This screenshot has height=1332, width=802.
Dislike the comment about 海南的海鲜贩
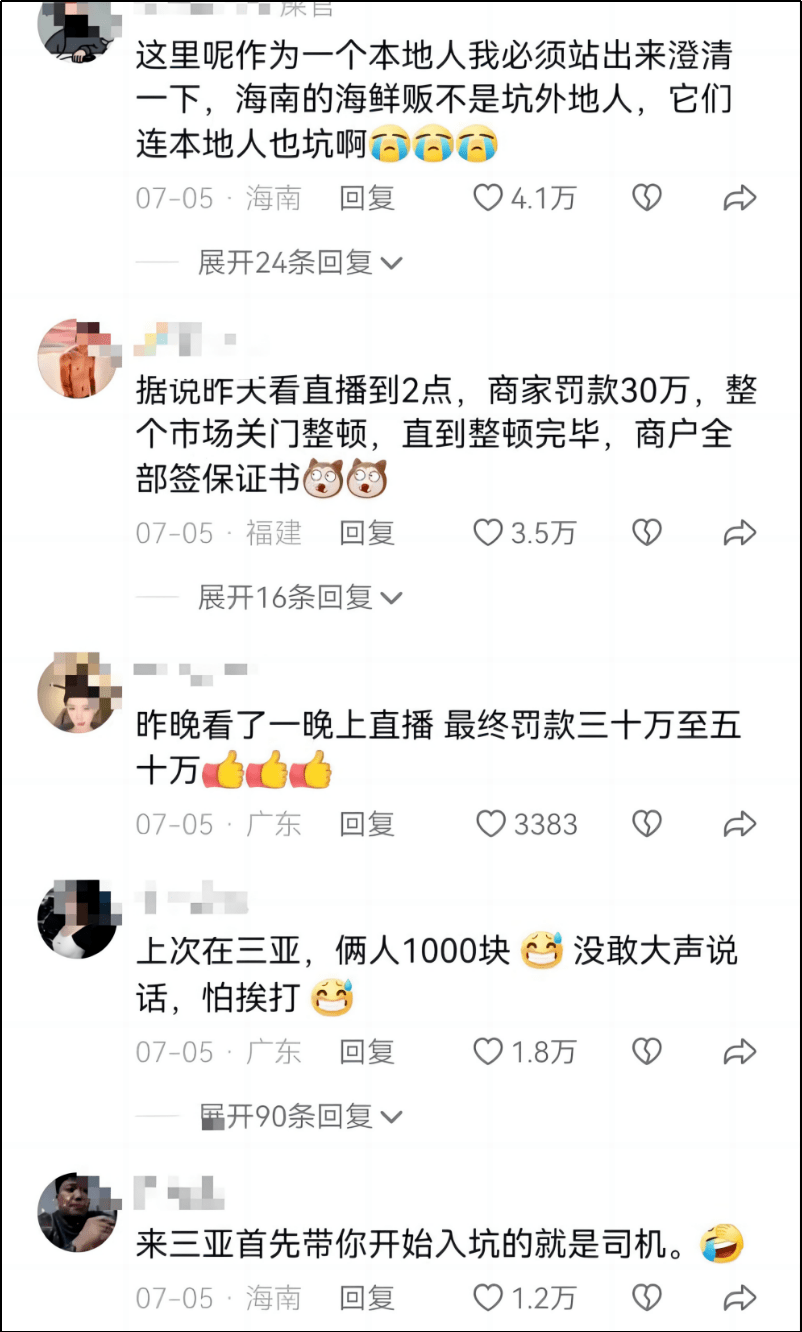647,199
